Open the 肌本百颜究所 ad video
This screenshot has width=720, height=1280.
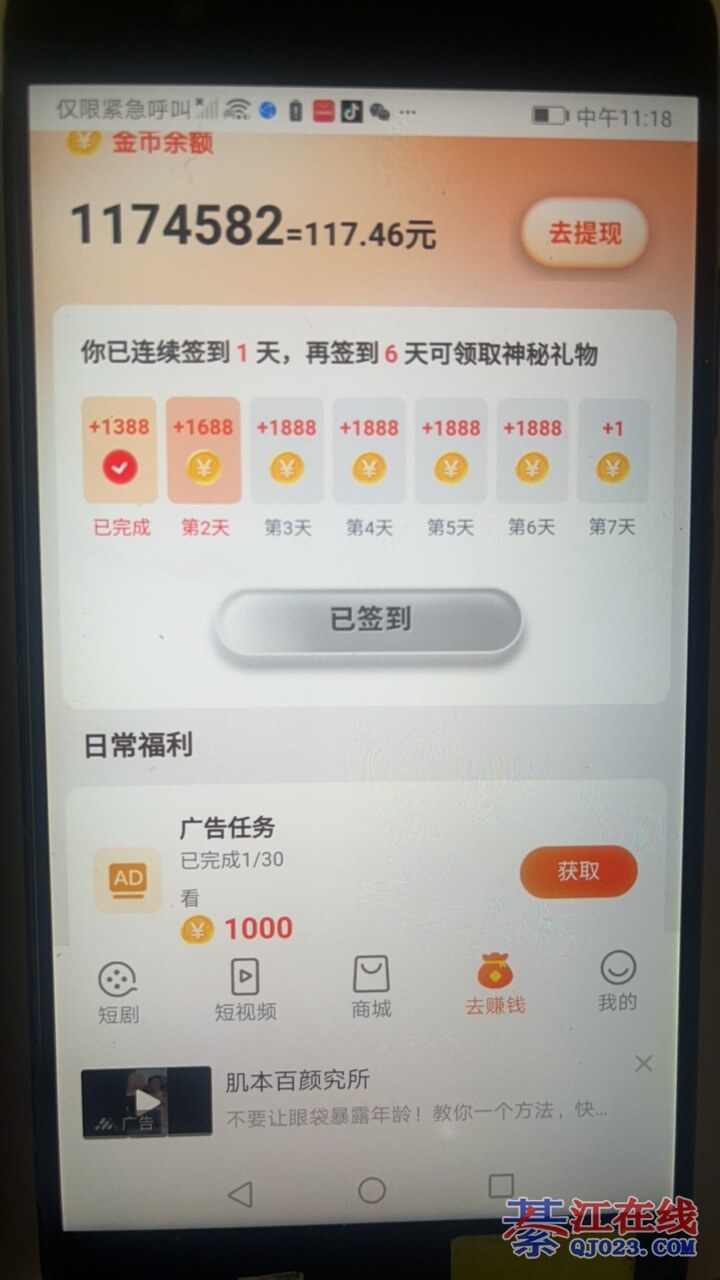146,1101
